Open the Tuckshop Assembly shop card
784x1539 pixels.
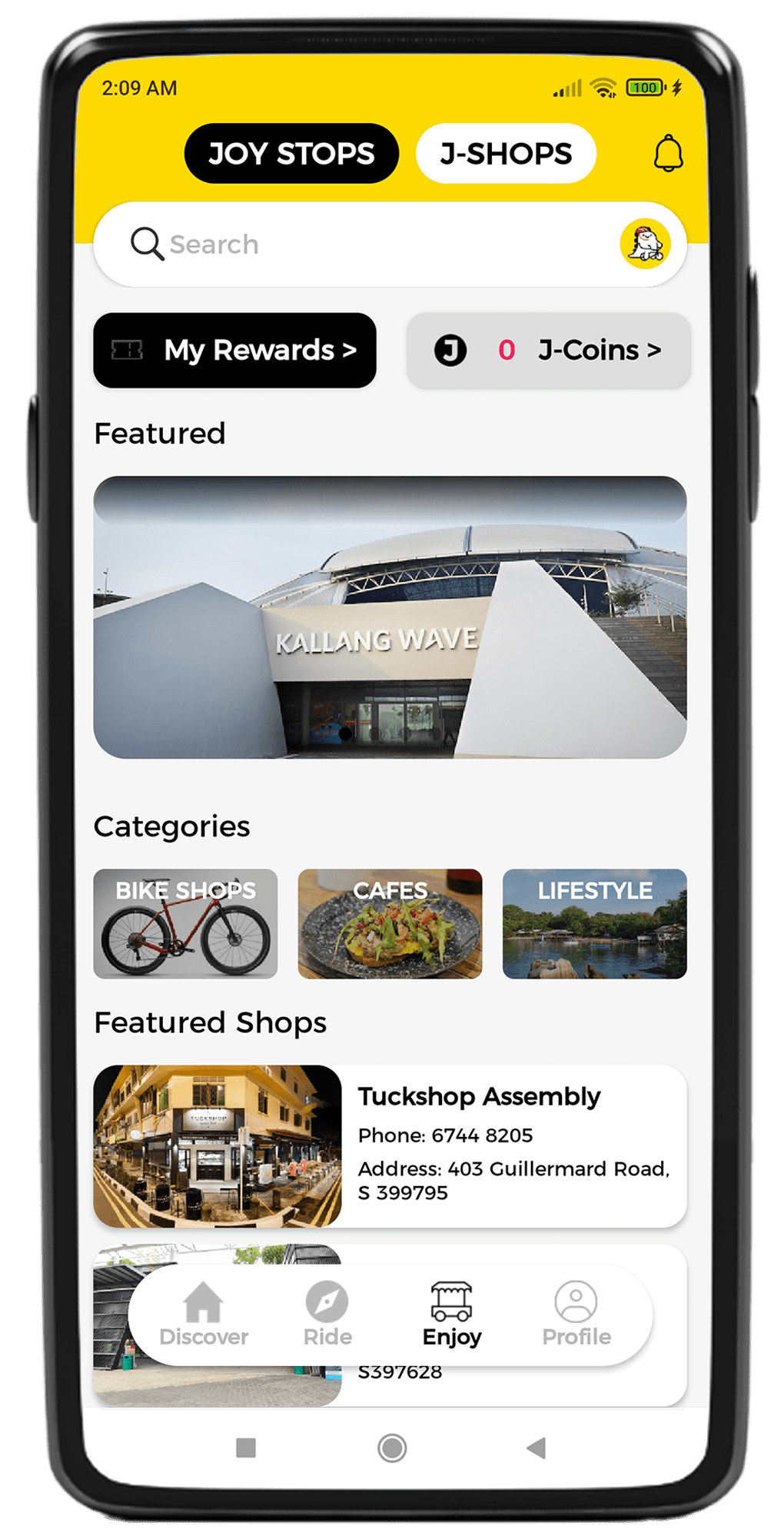point(390,1145)
